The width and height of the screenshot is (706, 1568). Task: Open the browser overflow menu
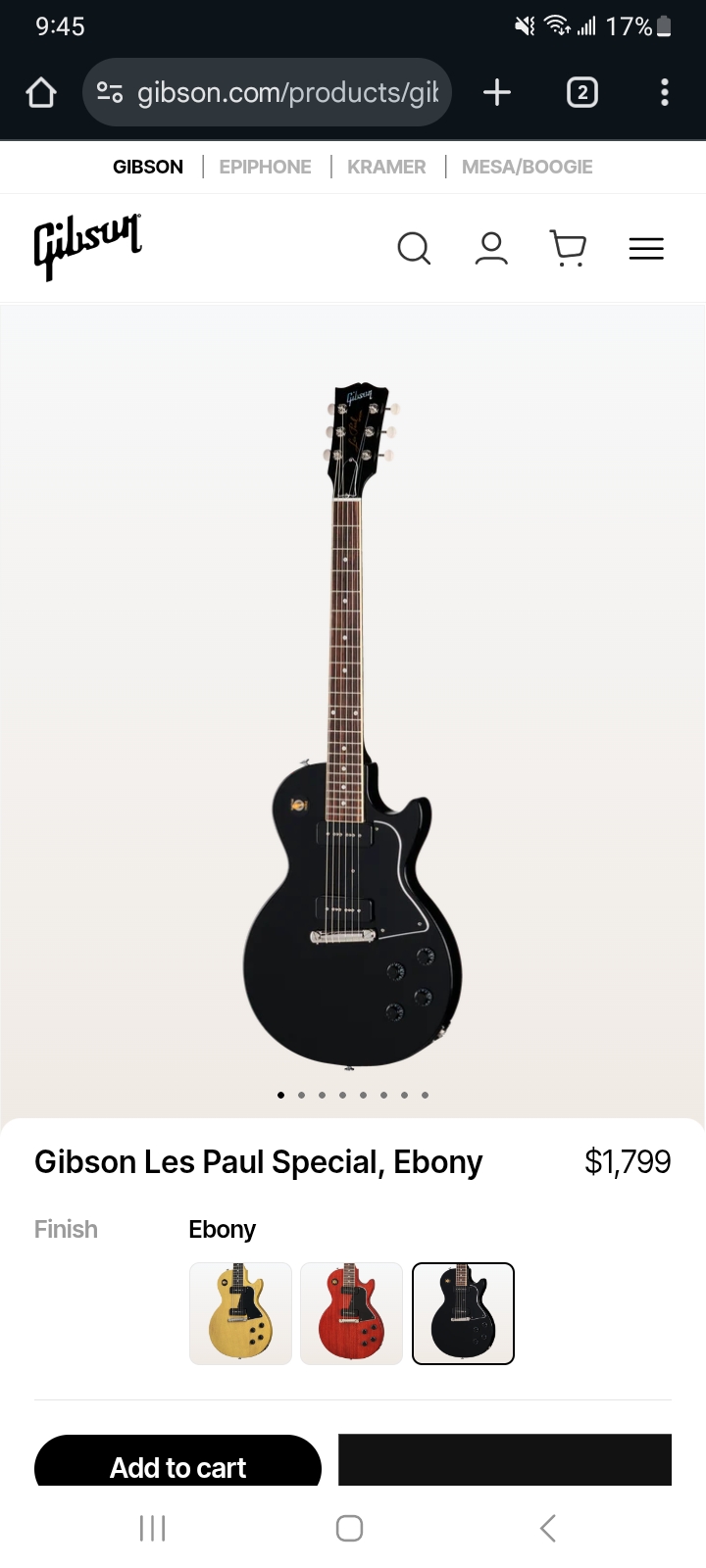pyautogui.click(x=665, y=93)
